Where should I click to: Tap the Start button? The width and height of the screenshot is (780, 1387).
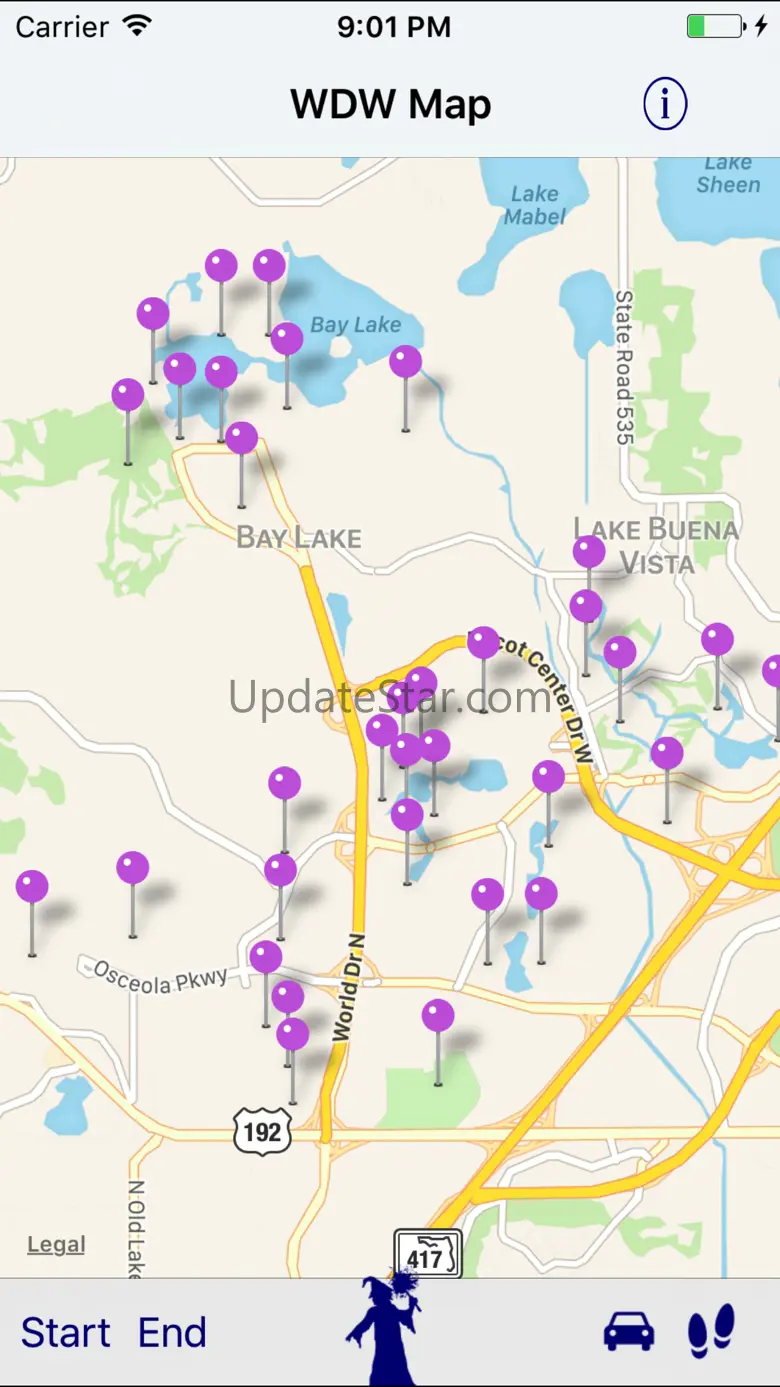click(66, 1332)
